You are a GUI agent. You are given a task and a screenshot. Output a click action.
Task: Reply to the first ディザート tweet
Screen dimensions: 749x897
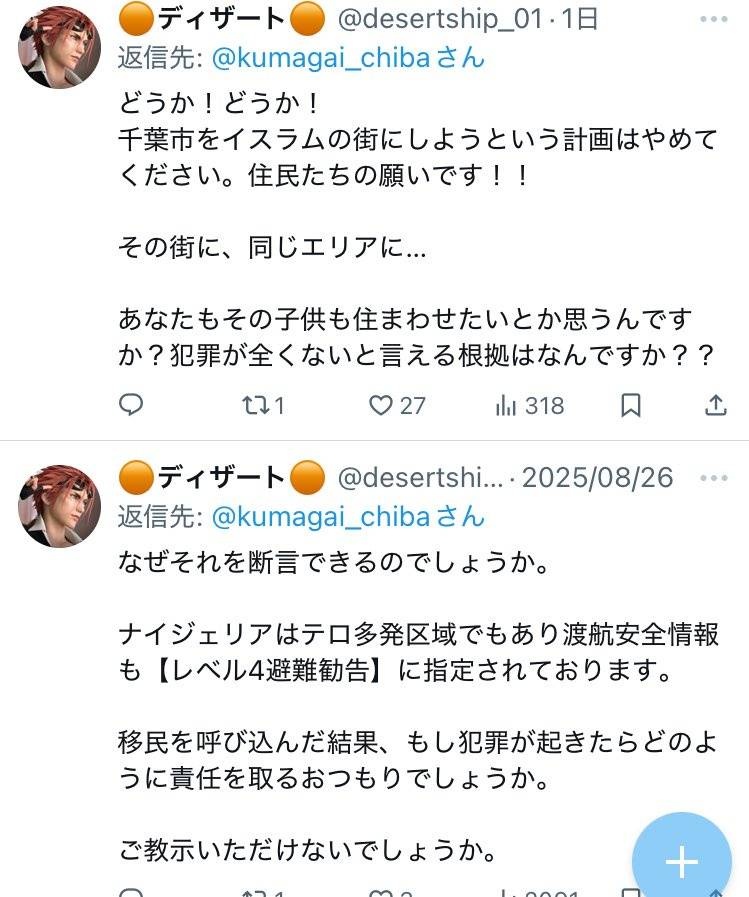(131, 405)
